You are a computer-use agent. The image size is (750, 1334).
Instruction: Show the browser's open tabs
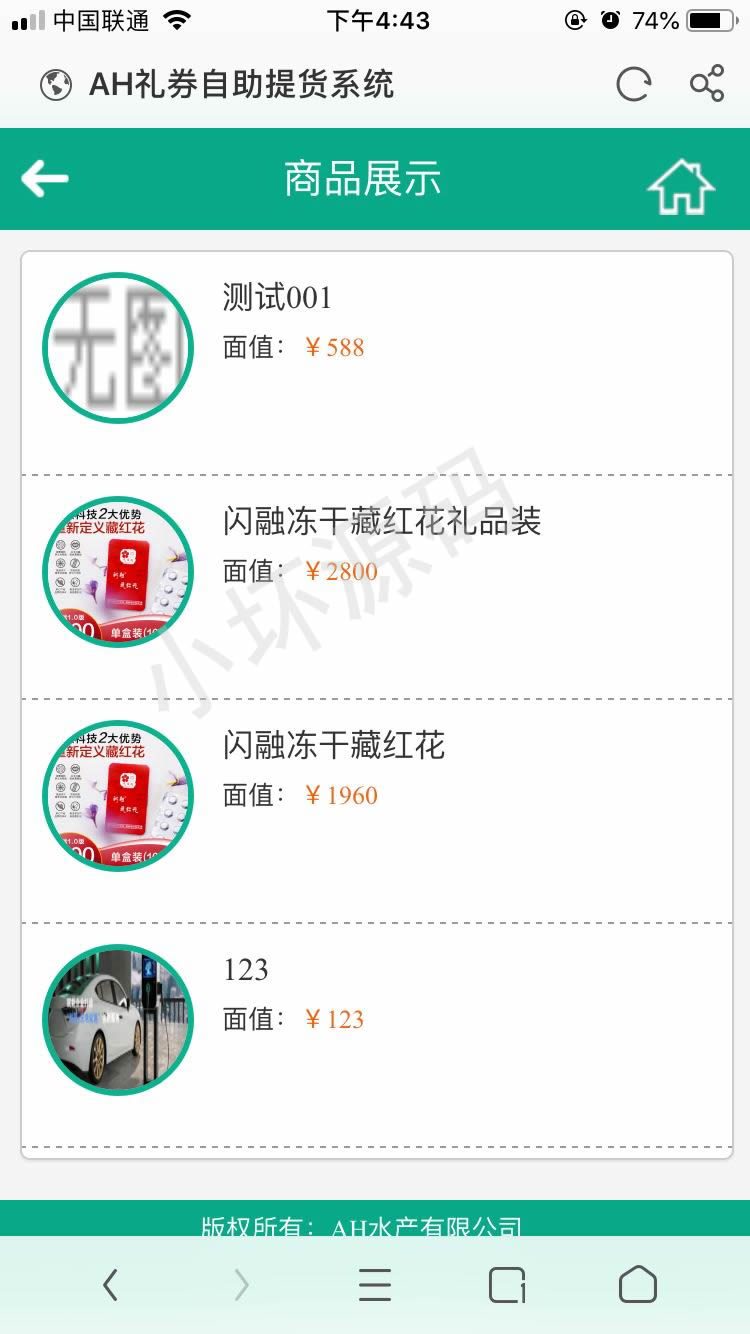click(507, 1284)
